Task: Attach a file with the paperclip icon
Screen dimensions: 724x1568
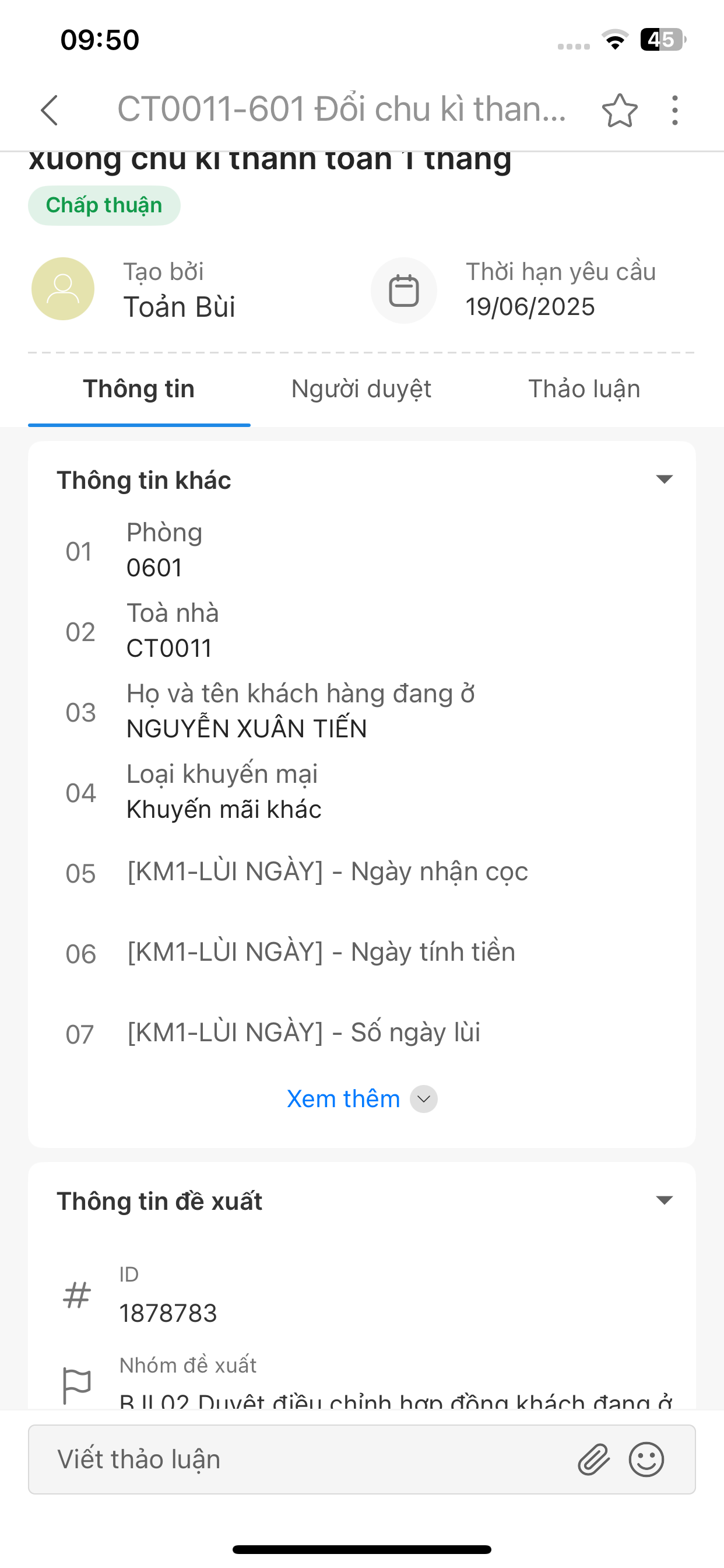Action: click(593, 1459)
